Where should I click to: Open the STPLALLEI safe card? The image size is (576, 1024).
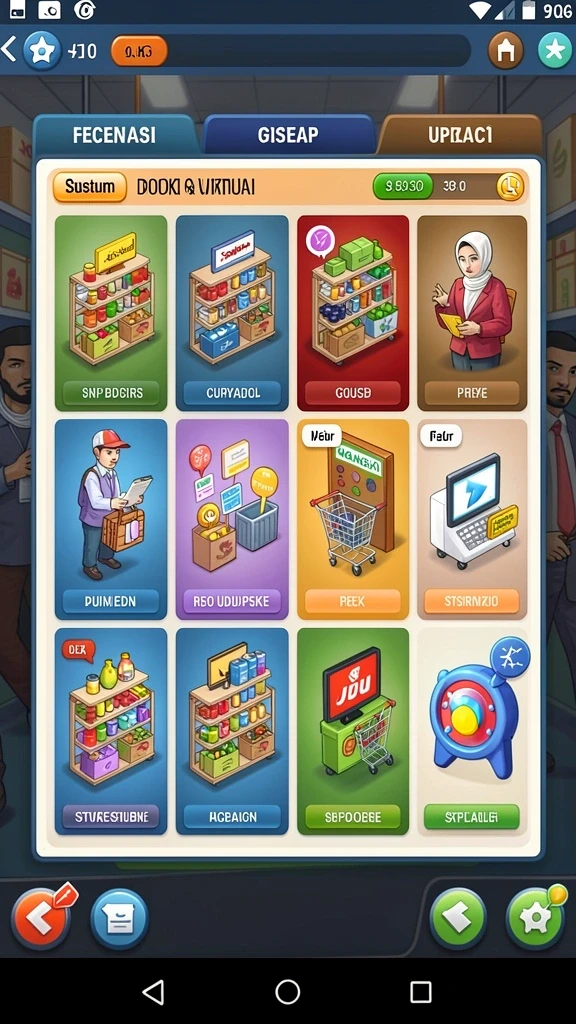[x=472, y=731]
